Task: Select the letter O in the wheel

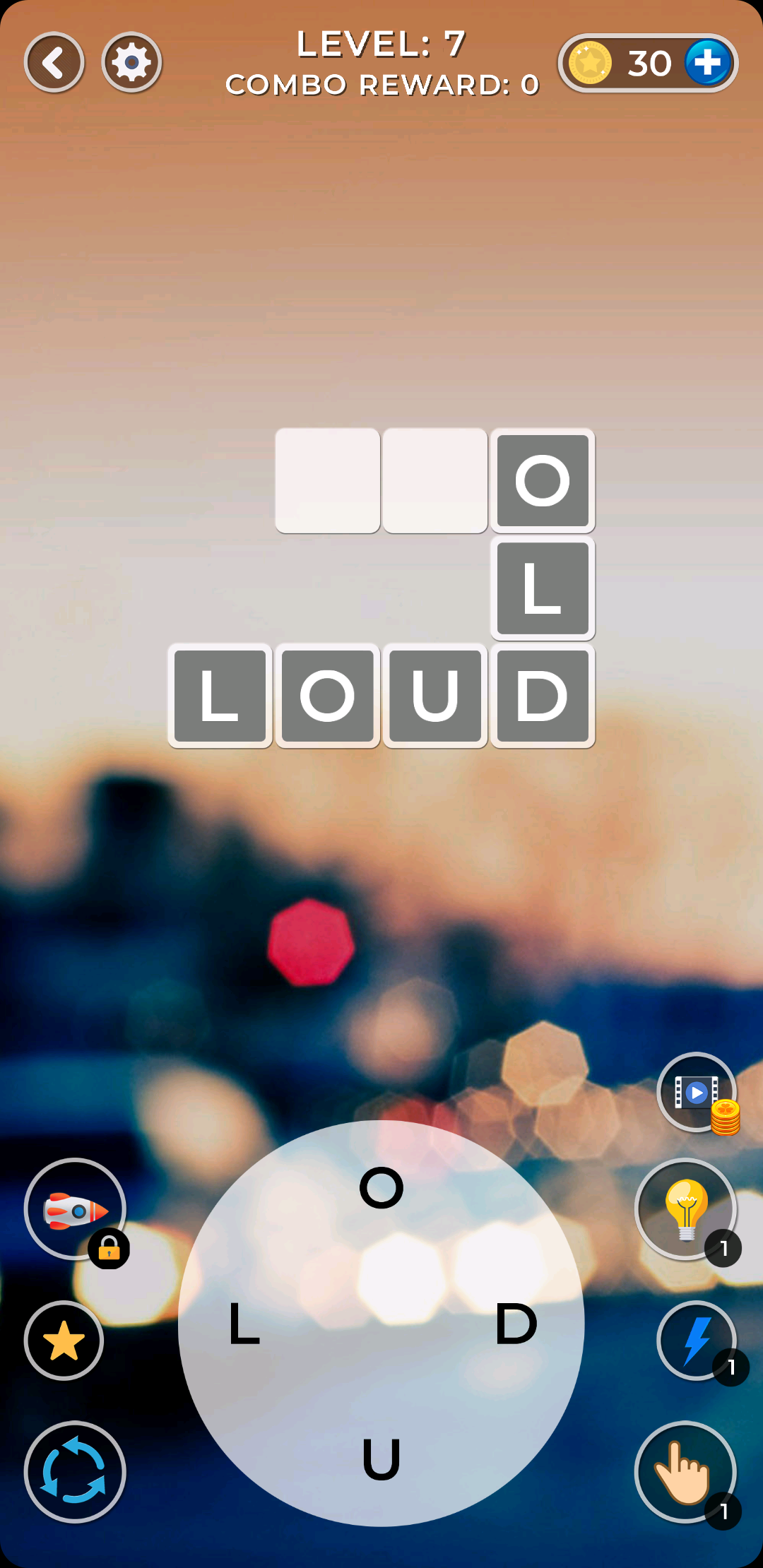Action: click(x=381, y=1187)
